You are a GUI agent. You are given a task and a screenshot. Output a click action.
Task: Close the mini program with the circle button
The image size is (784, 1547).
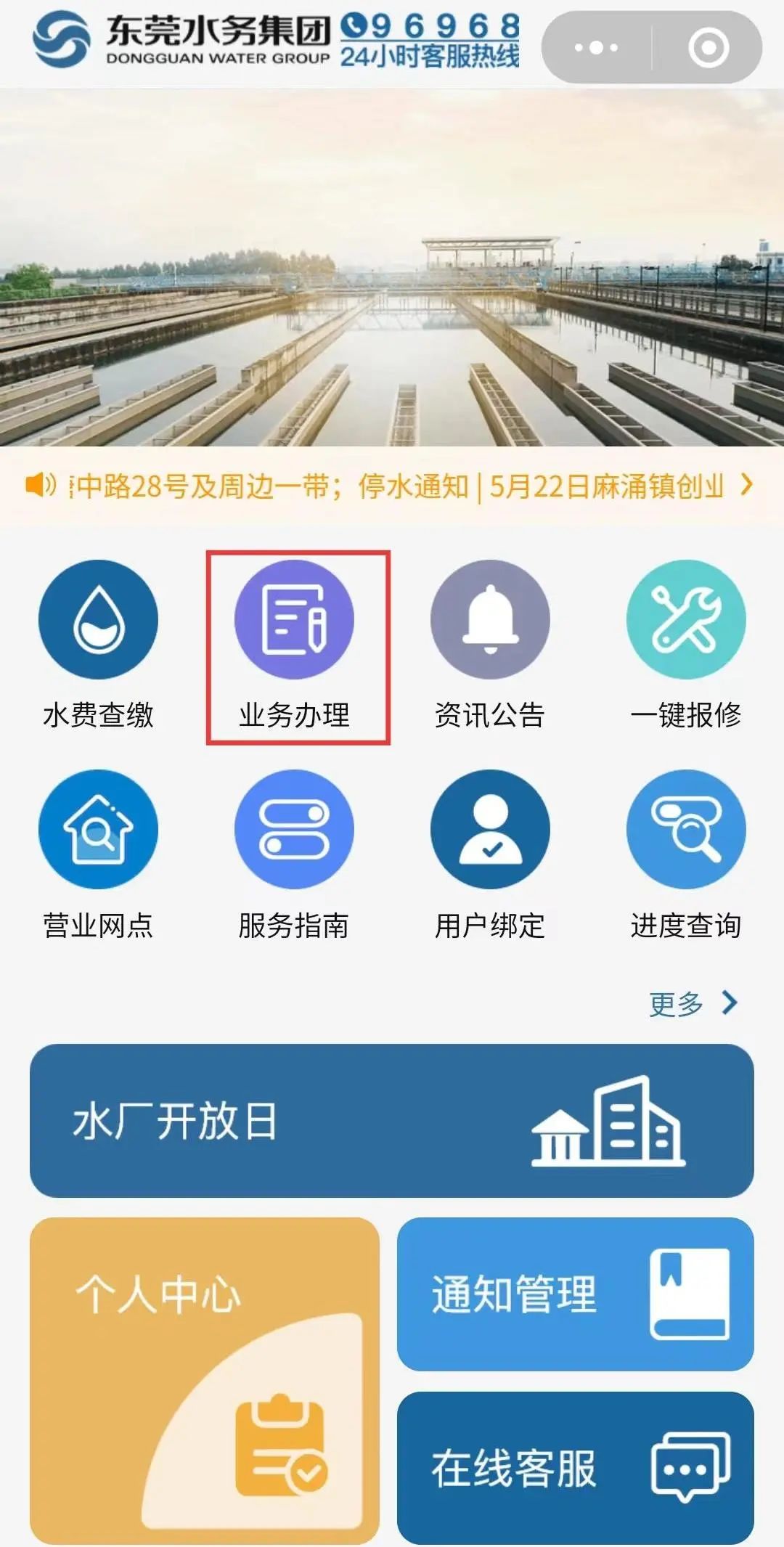[708, 48]
